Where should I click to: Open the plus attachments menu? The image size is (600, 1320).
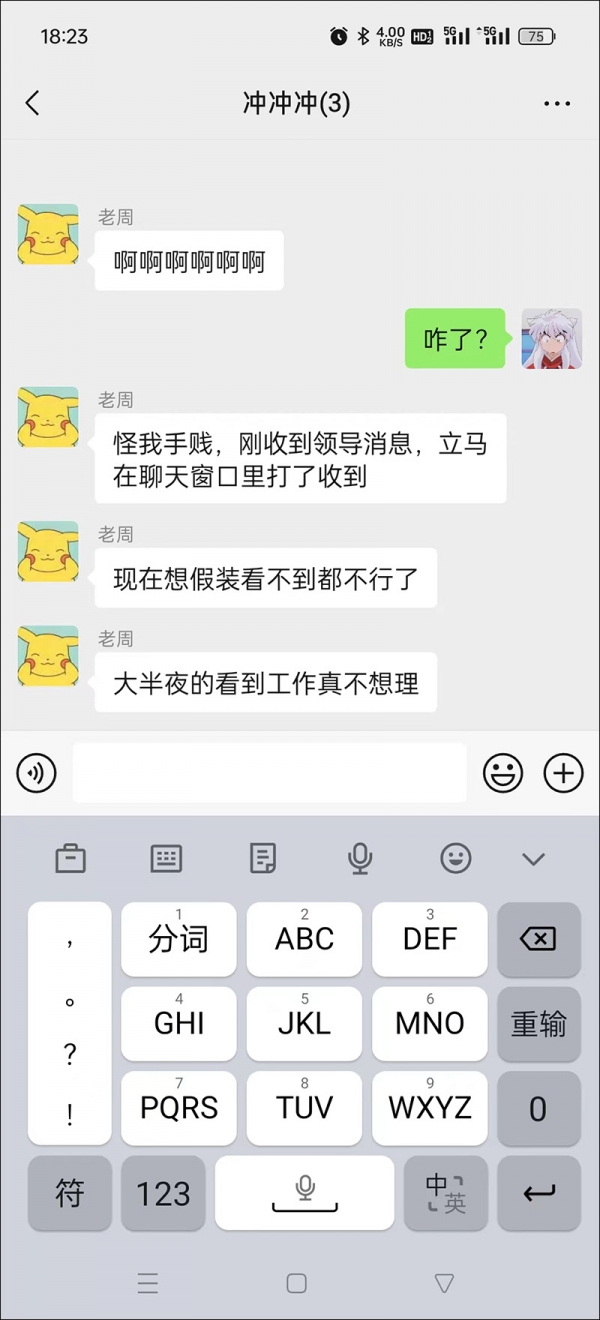(x=563, y=773)
